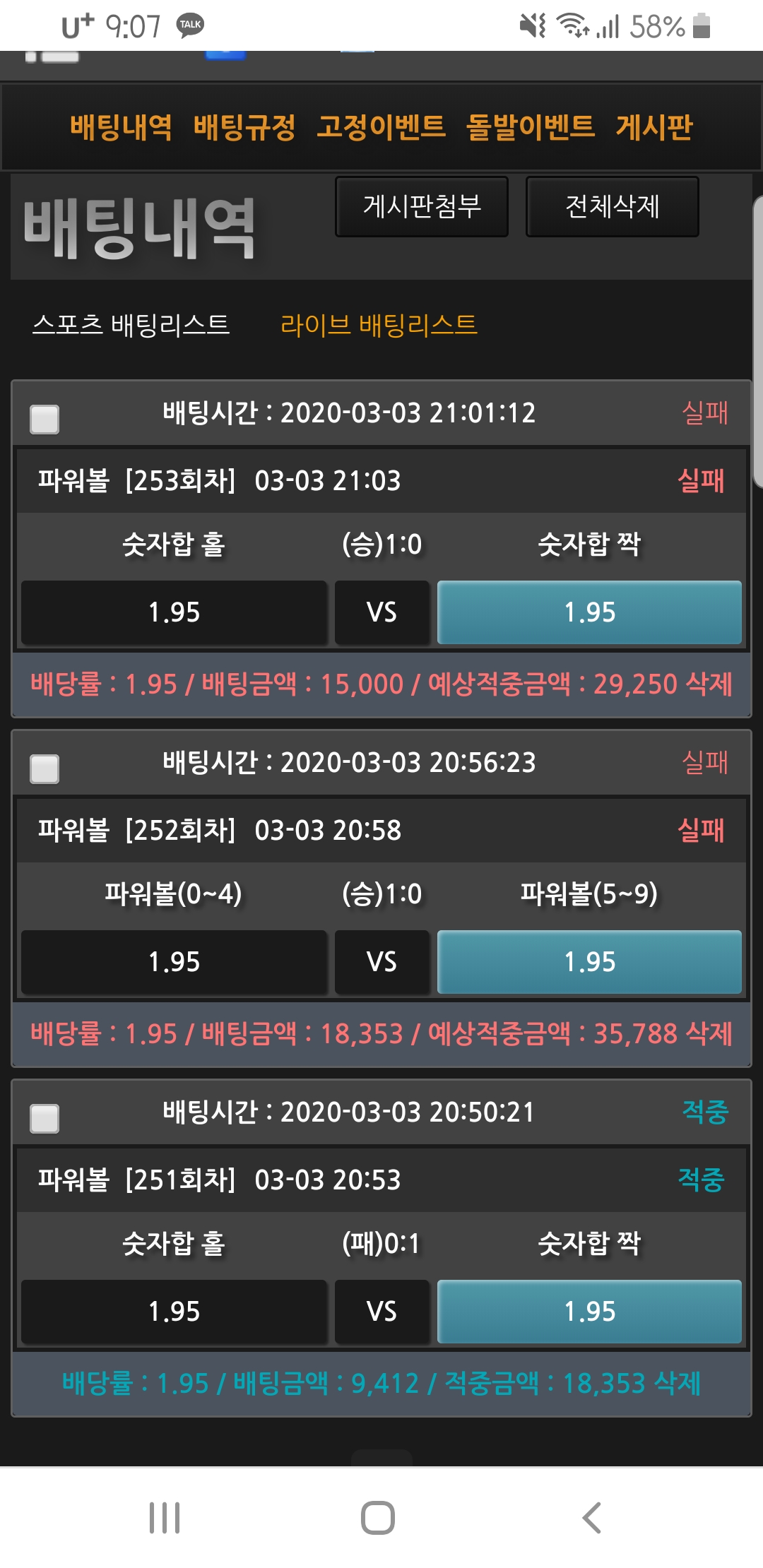Open the 배팅내역 menu item
763x1568 pixels.
point(121,127)
